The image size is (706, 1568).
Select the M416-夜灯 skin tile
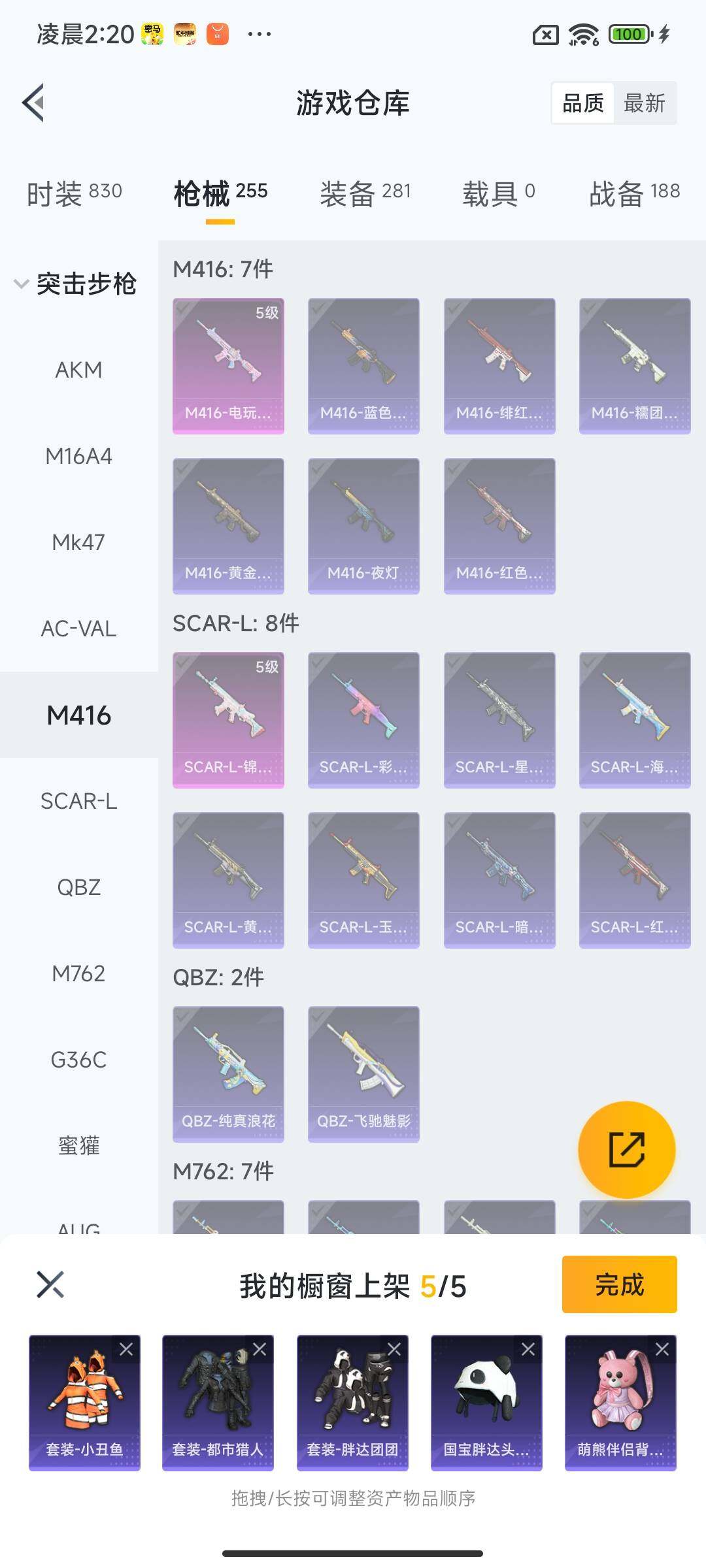(x=363, y=526)
